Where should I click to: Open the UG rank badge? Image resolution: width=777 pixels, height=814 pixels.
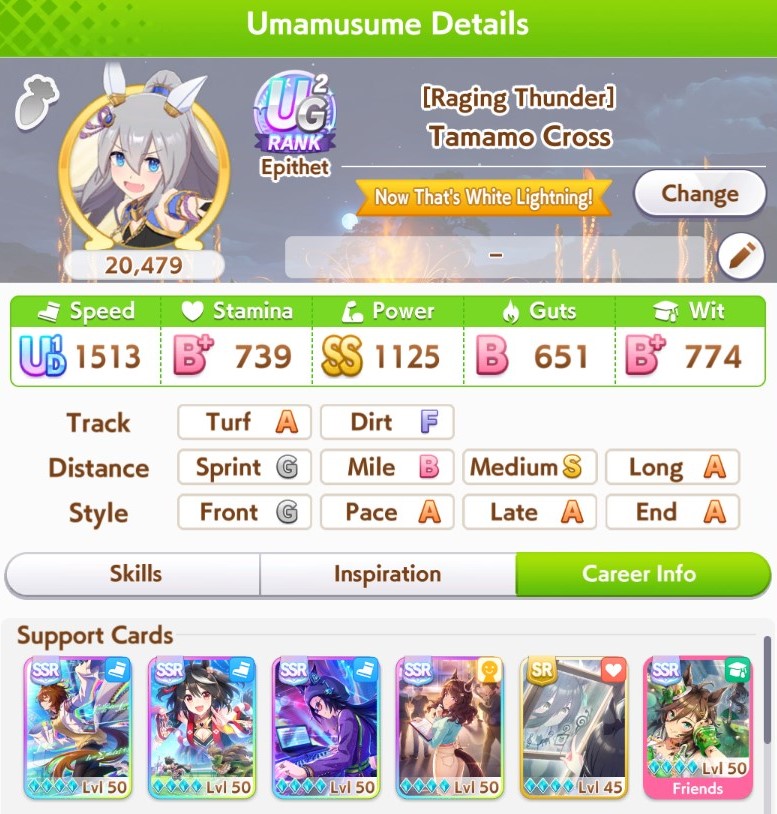[x=295, y=113]
